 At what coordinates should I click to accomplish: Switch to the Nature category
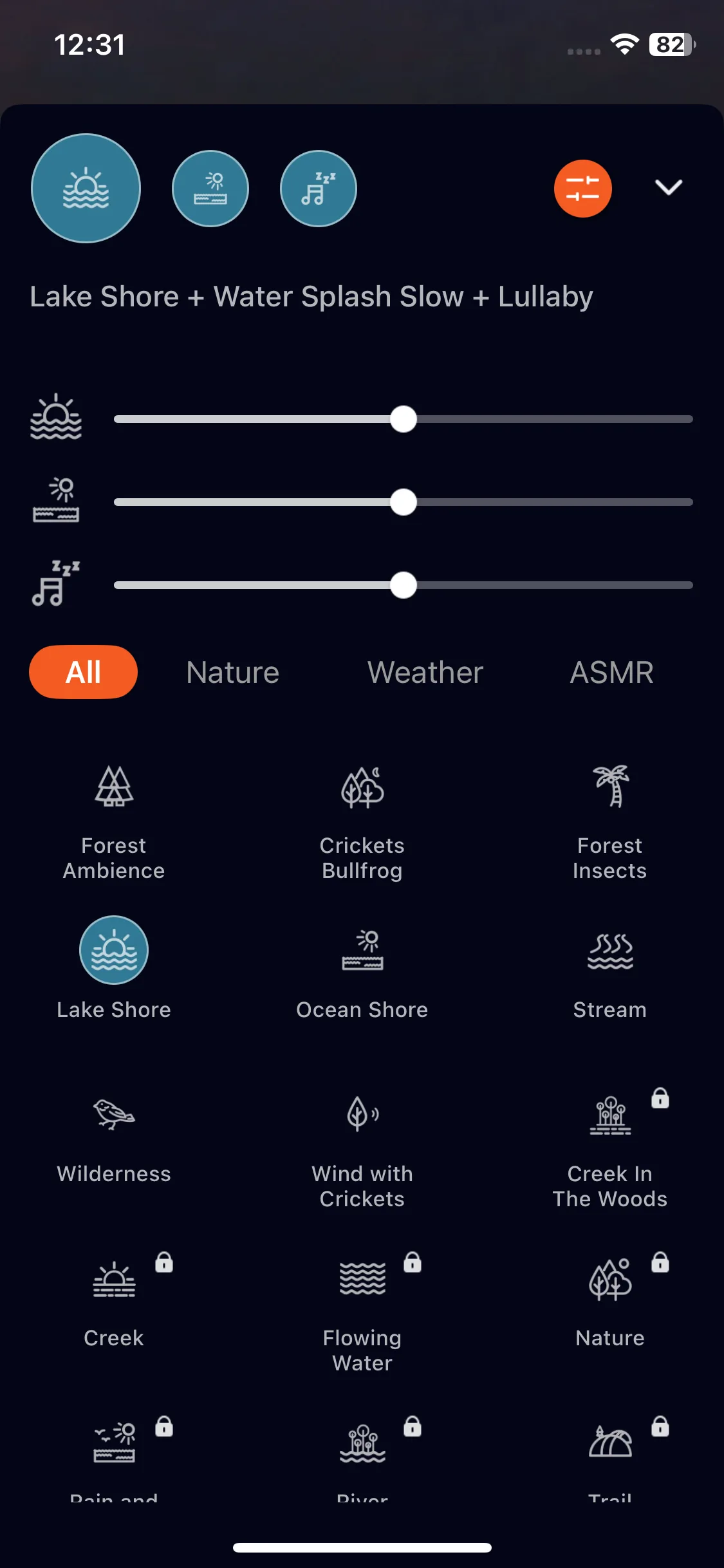coord(232,672)
